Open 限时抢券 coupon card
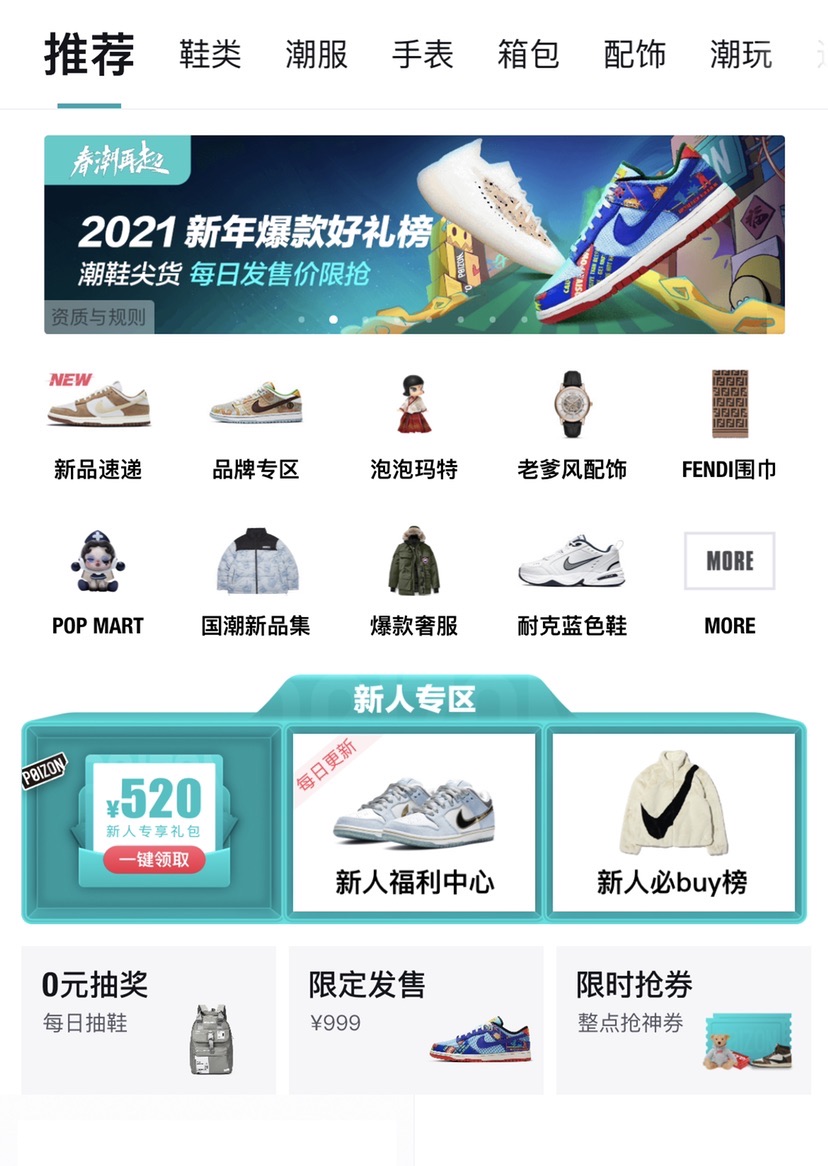This screenshot has width=828, height=1166. point(683,1020)
